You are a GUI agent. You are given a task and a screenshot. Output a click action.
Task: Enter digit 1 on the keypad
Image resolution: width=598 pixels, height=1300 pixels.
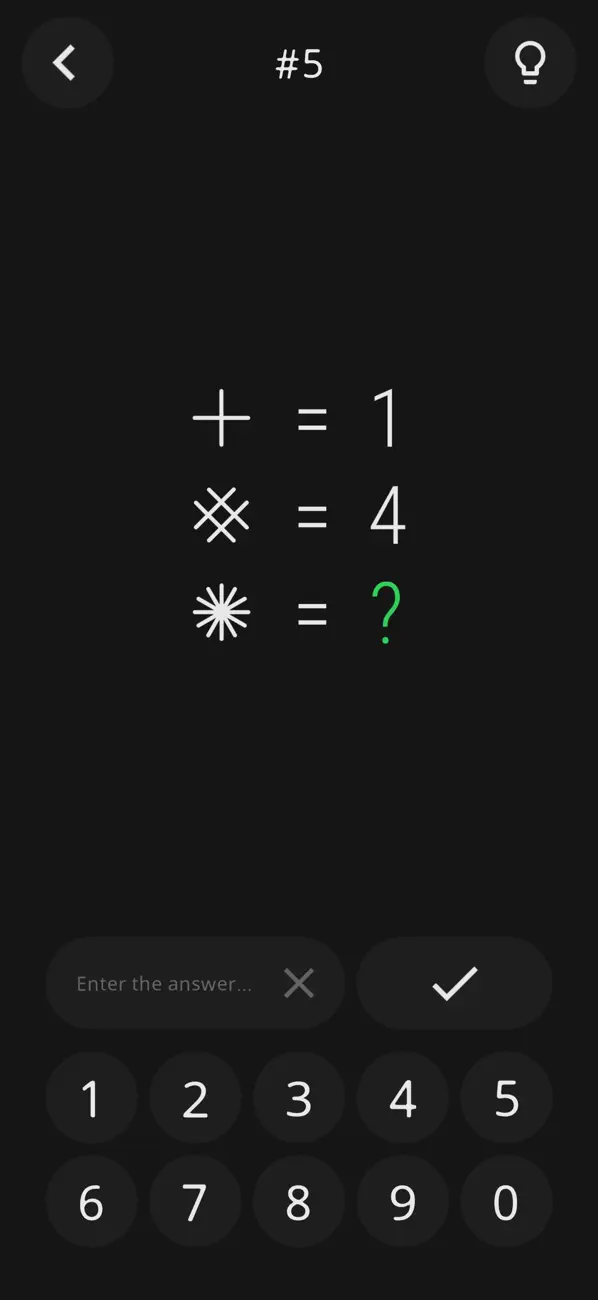pyautogui.click(x=91, y=1098)
